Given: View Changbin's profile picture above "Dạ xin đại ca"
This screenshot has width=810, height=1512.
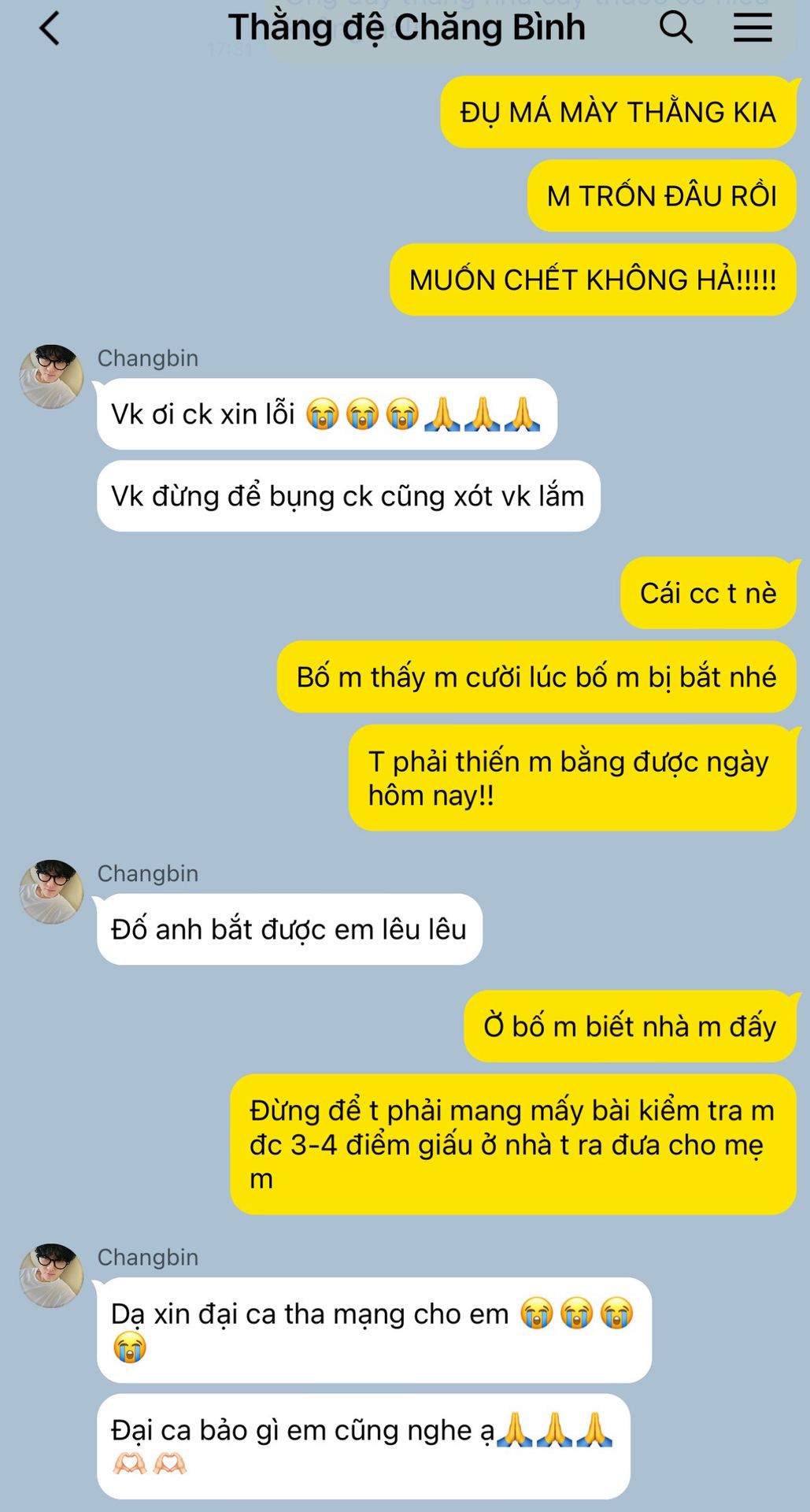Looking at the screenshot, I should point(51,1276).
